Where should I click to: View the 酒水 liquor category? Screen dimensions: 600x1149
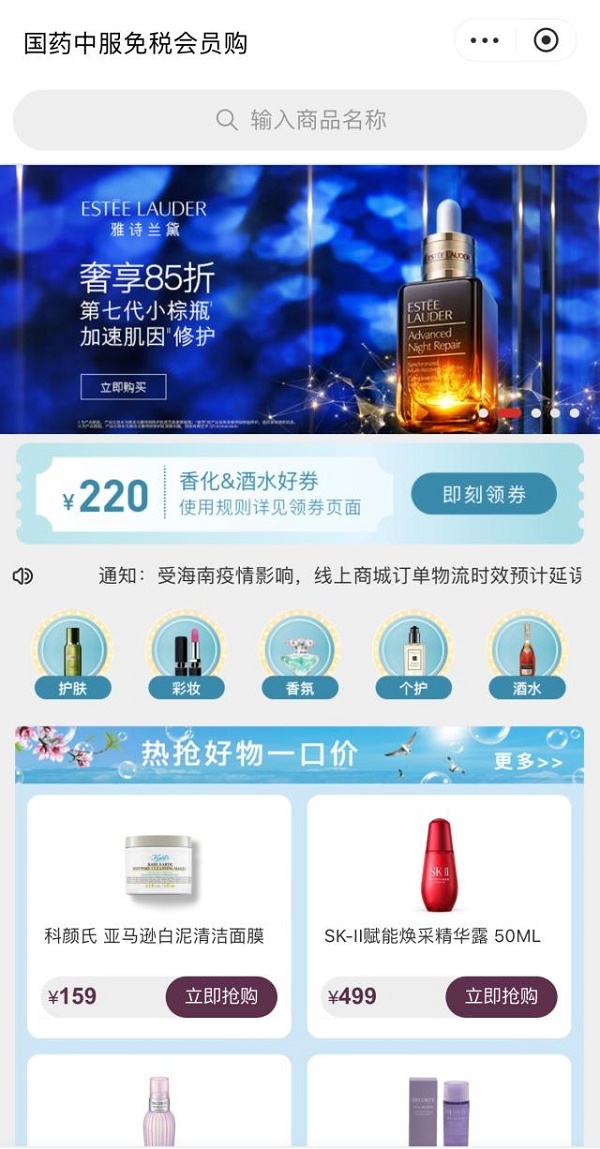point(526,655)
